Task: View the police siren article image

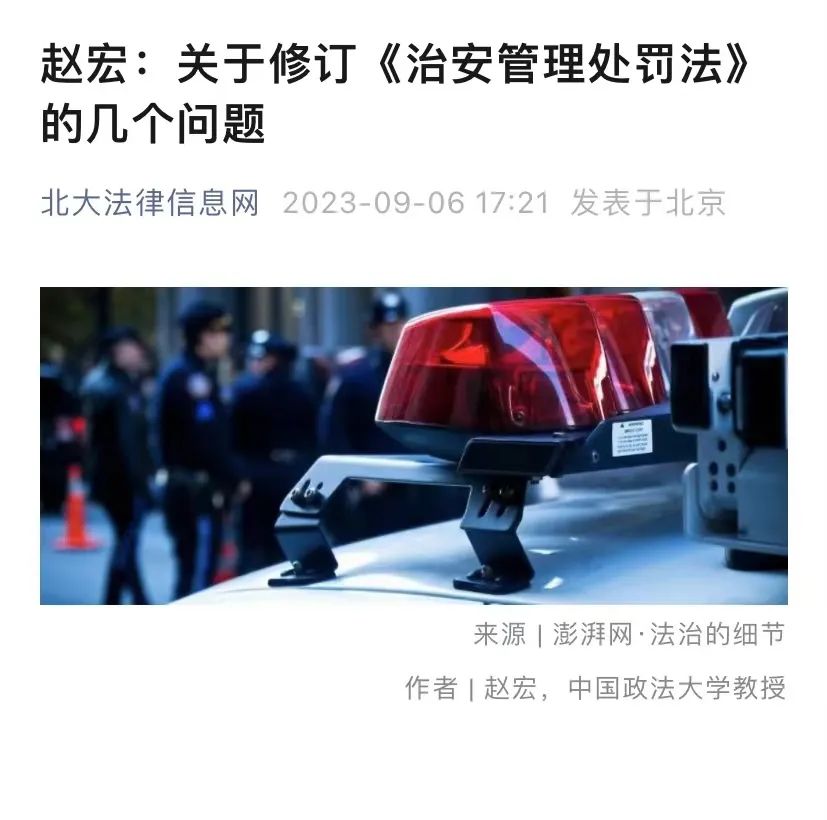Action: coord(413,446)
